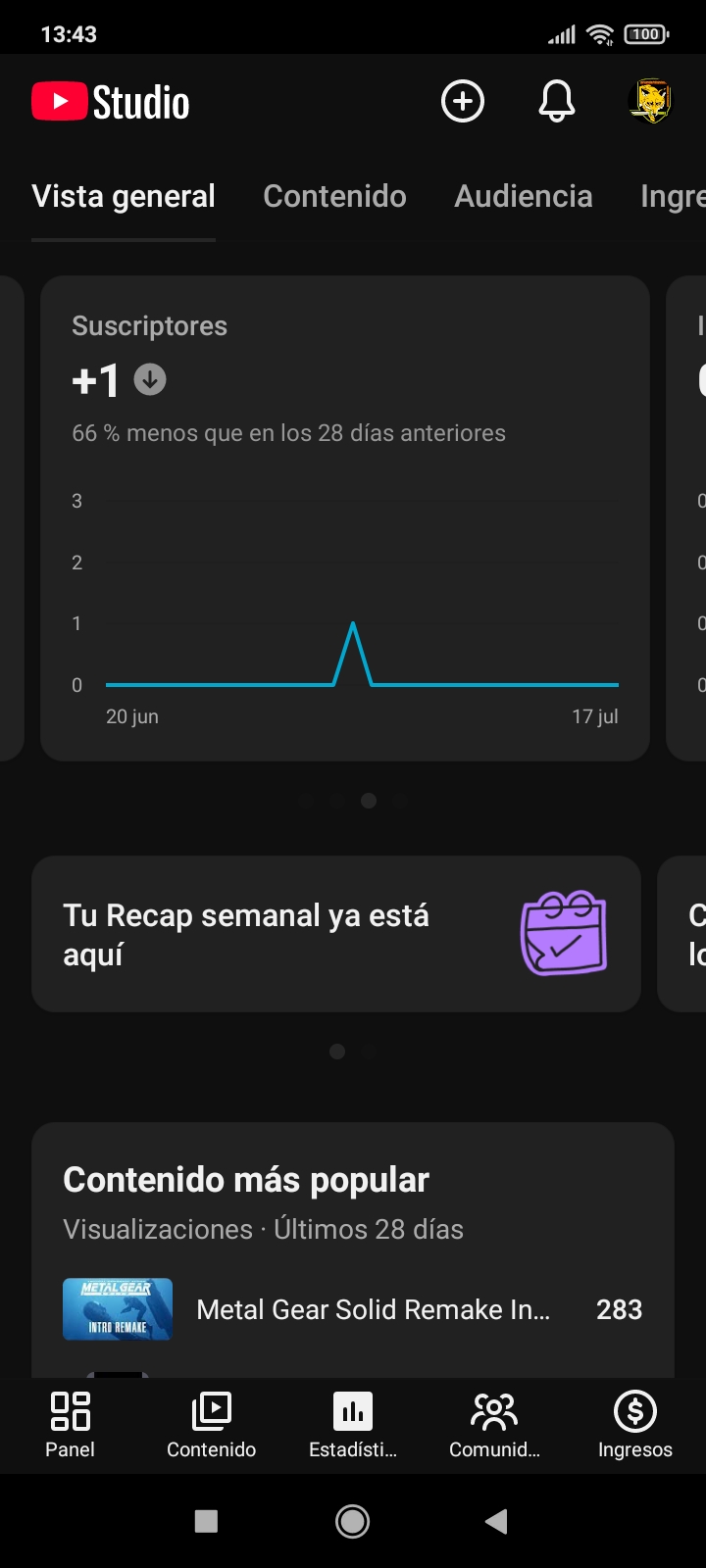Viewport: 706px width, 1568px height.
Task: Open Metal Gear Solid Remake video row
Action: (353, 1309)
